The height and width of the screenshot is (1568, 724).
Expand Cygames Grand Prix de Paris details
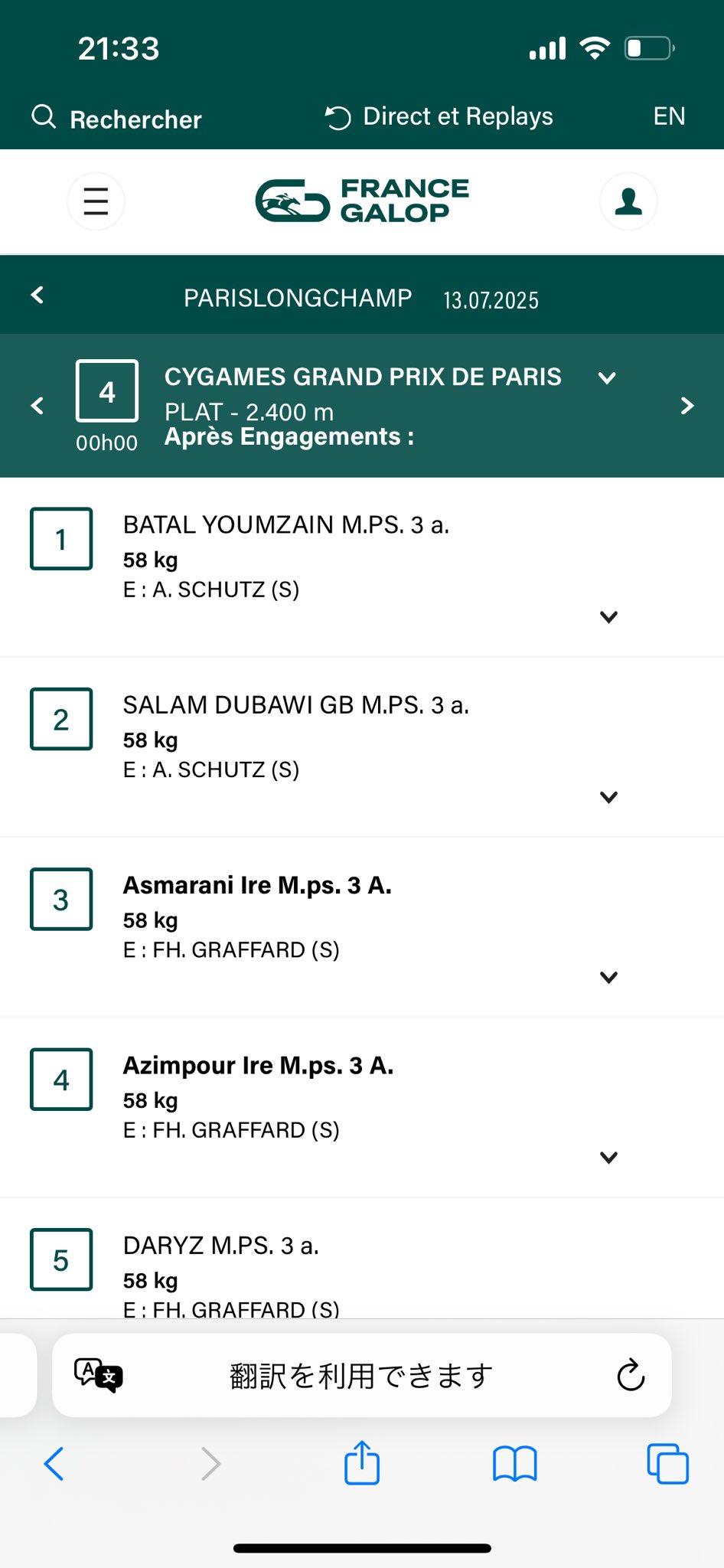click(x=607, y=377)
